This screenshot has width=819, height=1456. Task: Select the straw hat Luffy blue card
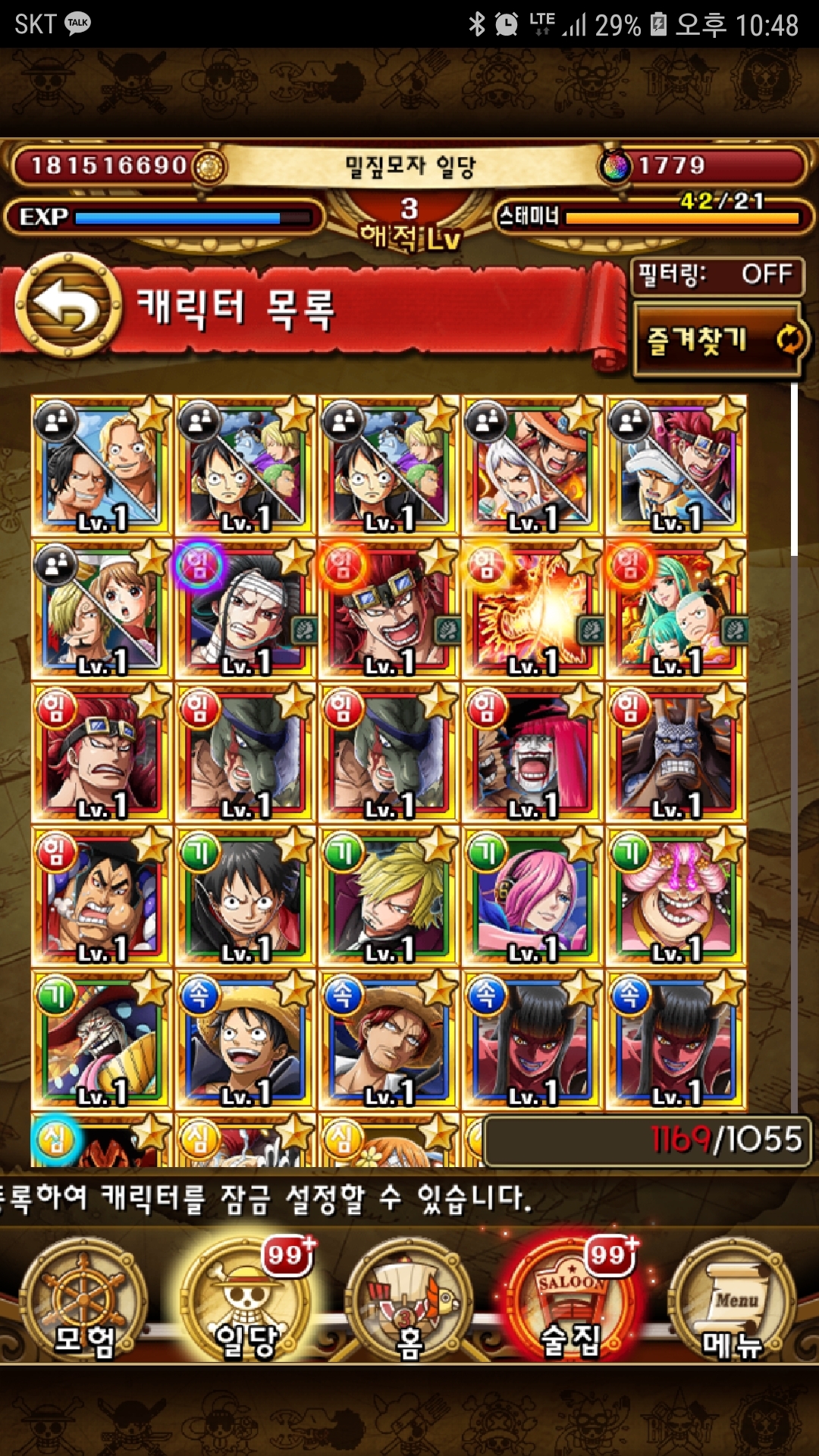pos(244,1039)
